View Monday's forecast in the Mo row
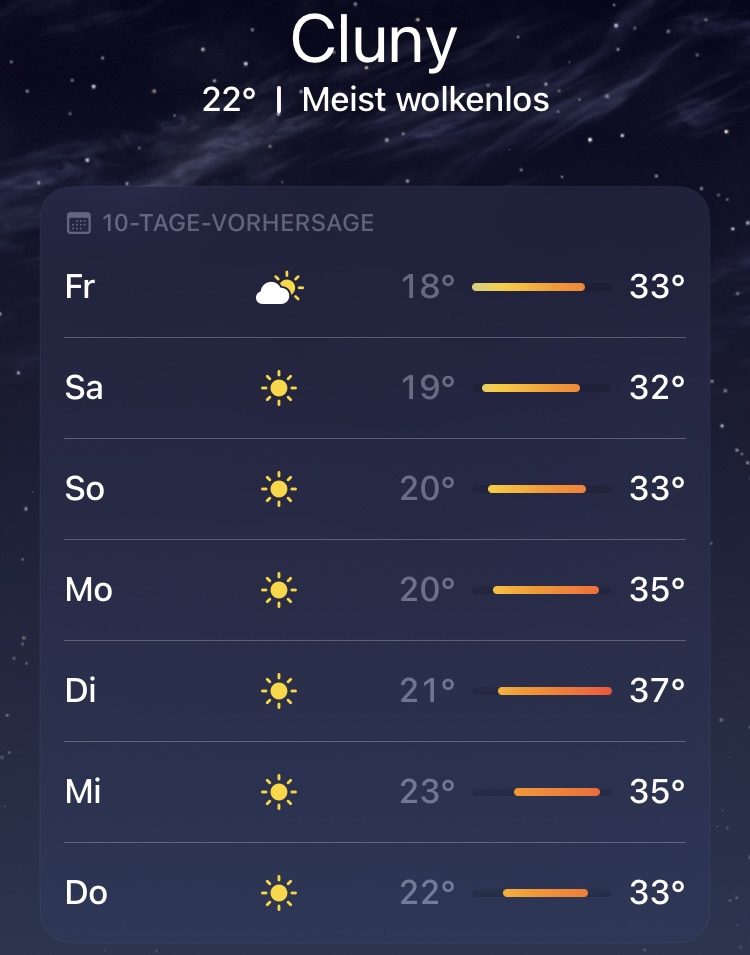 375,590
